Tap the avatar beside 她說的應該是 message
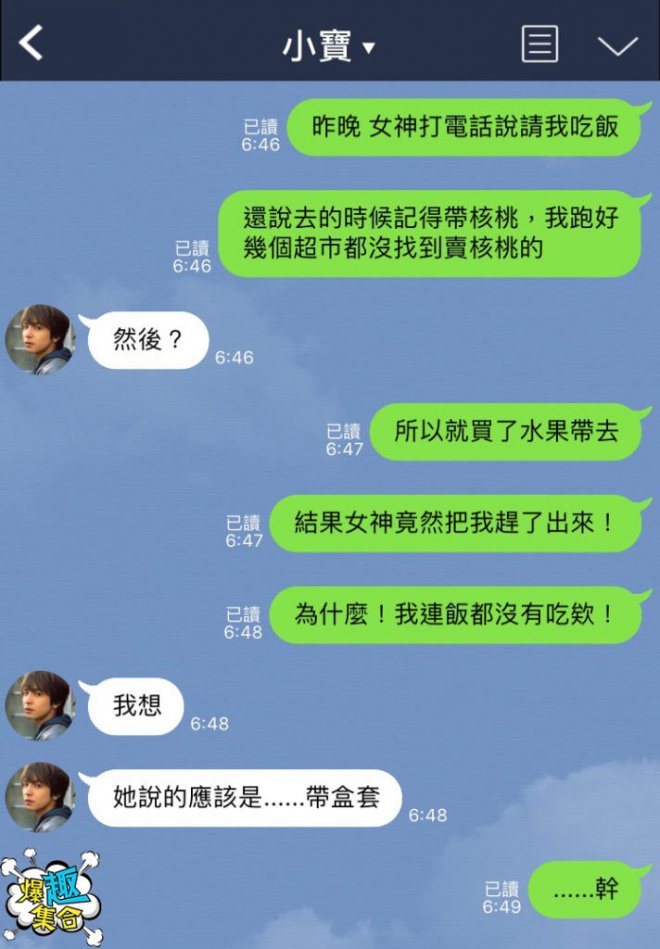This screenshot has height=949, width=660. click(x=41, y=797)
